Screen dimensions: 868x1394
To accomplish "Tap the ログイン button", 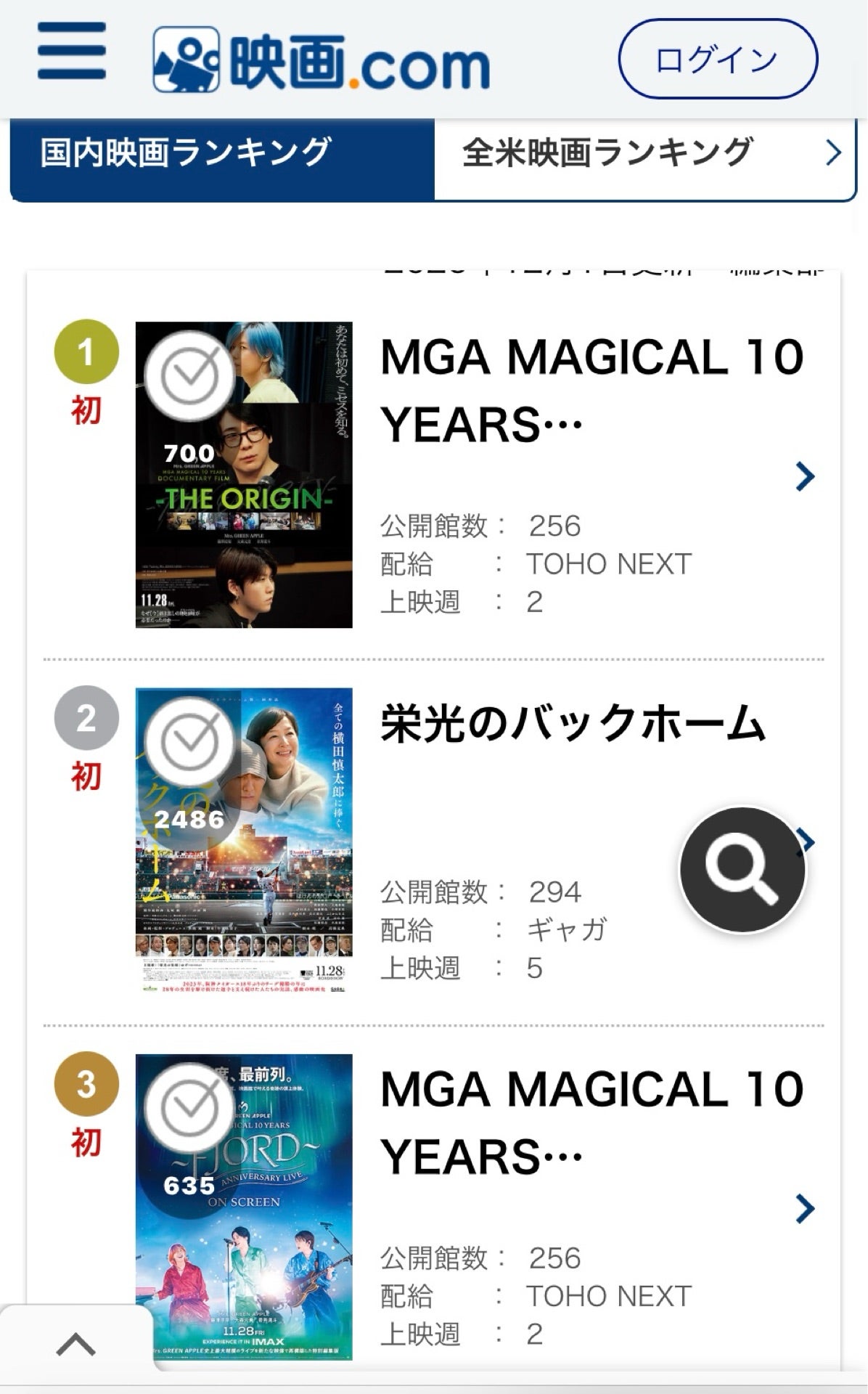I will click(717, 60).
